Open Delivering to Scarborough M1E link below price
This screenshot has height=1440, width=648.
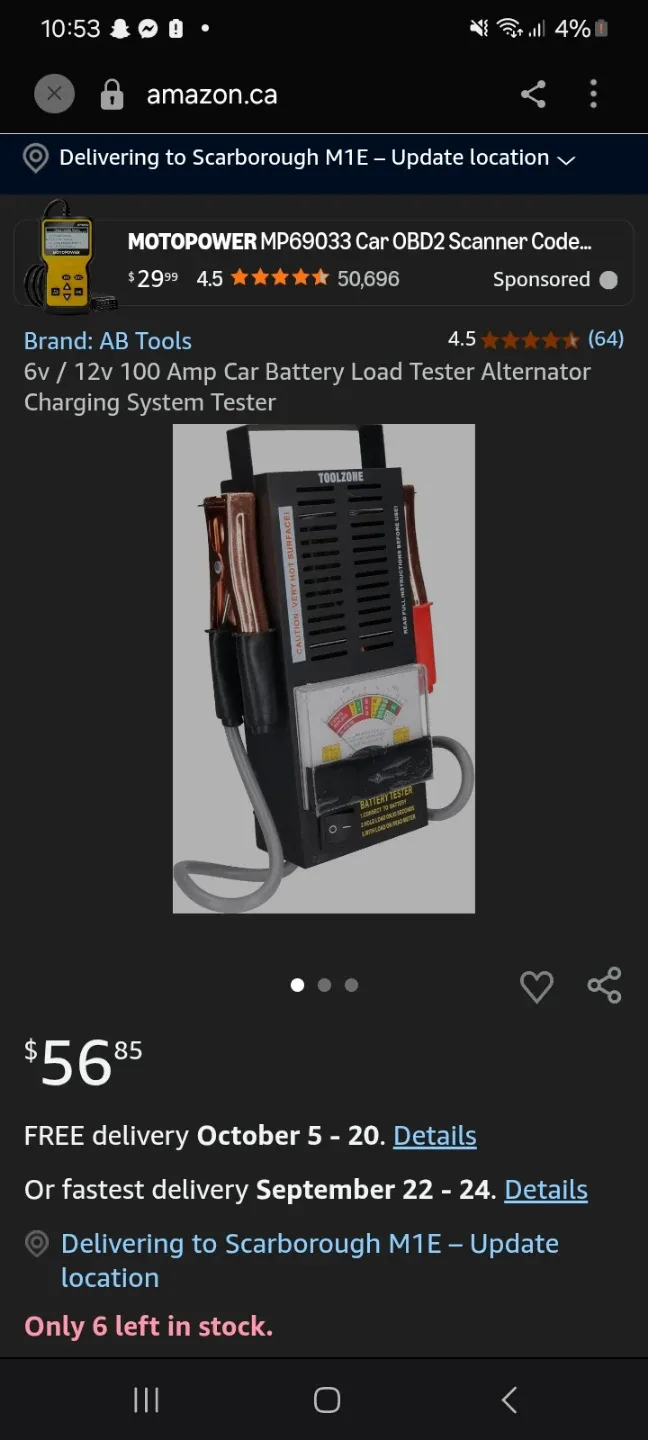click(310, 1260)
